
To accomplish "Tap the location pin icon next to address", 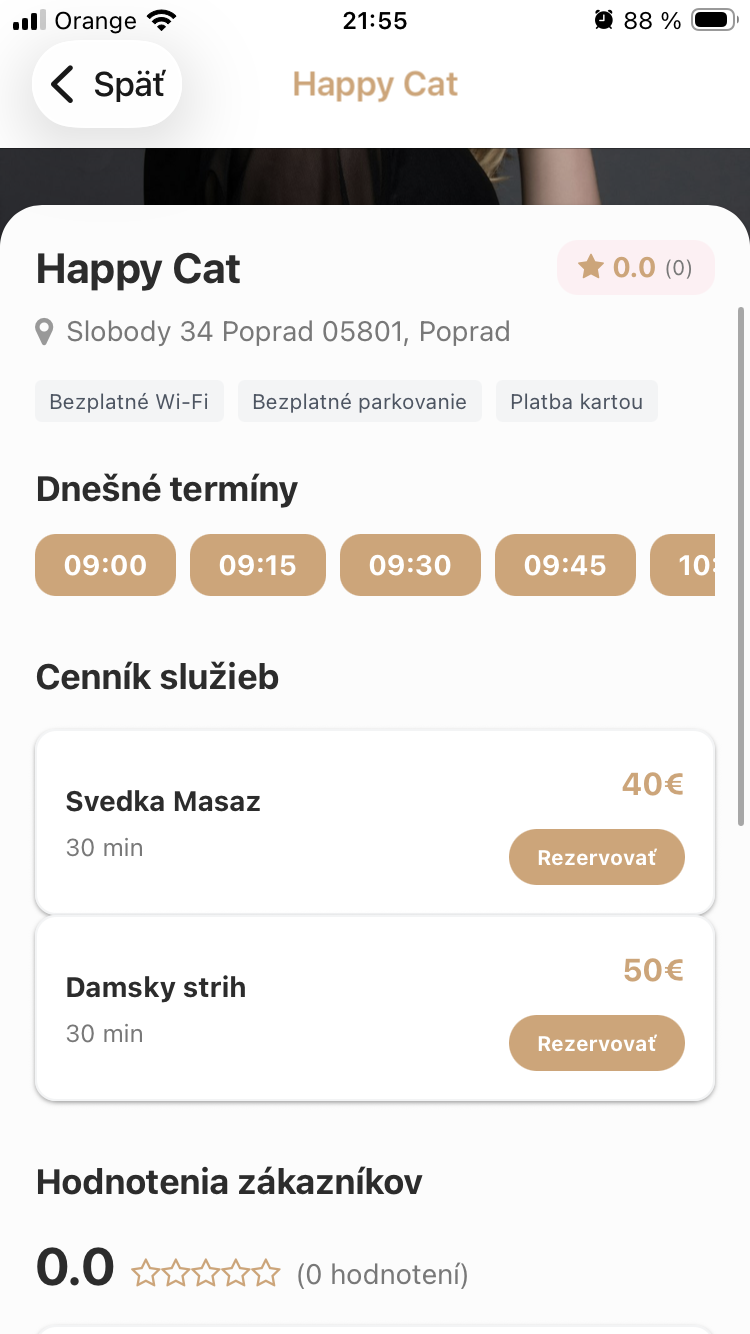I will (44, 331).
